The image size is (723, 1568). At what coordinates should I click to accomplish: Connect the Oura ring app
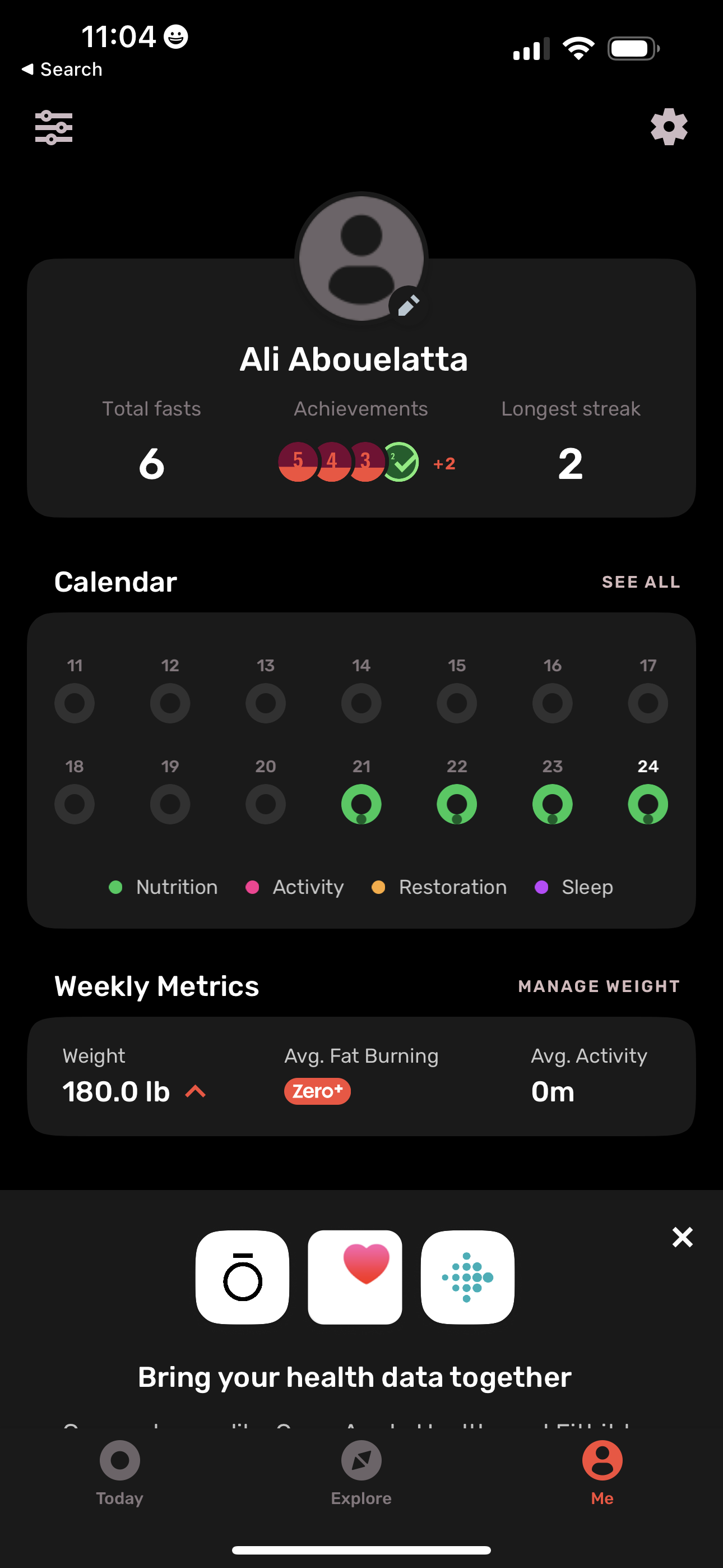[x=242, y=1278]
